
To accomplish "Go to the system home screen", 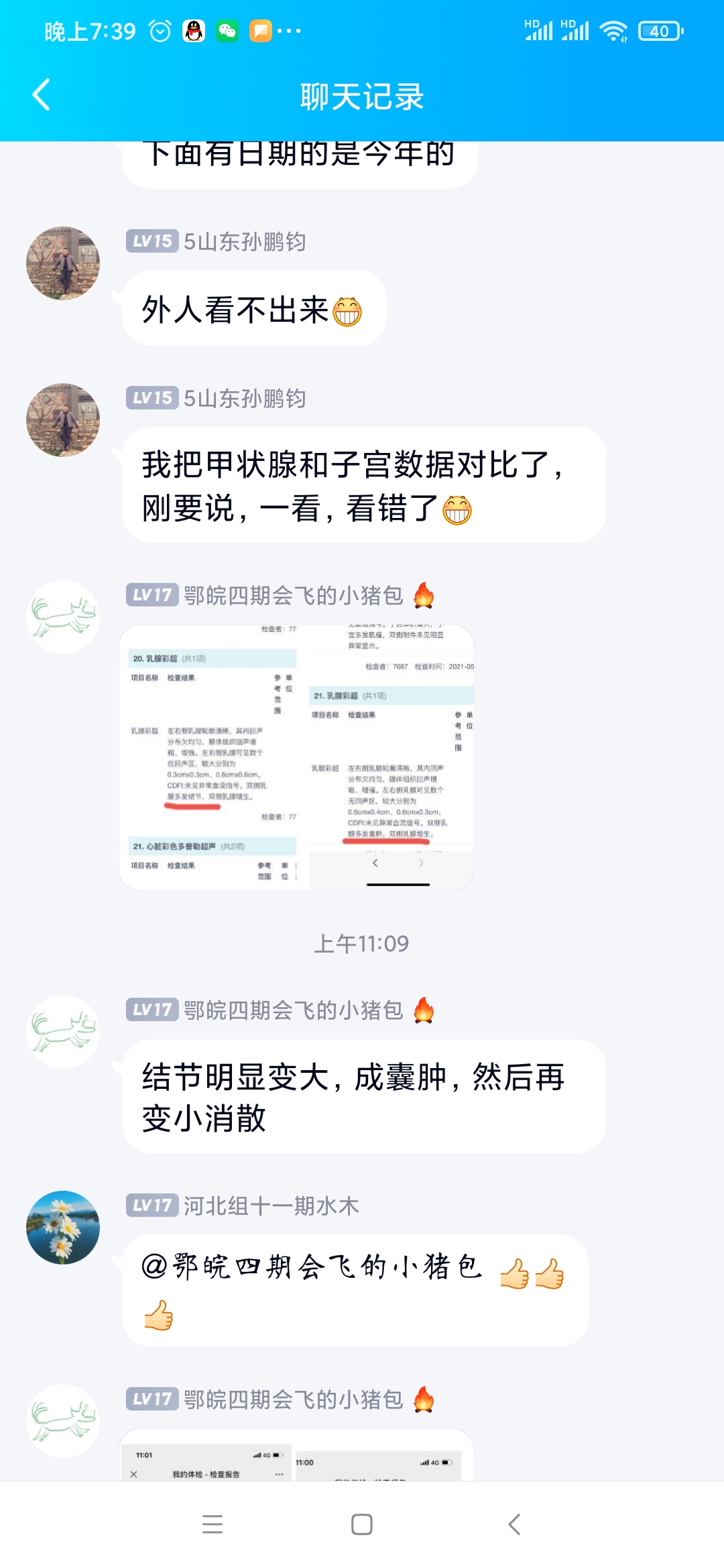I will tap(362, 1524).
